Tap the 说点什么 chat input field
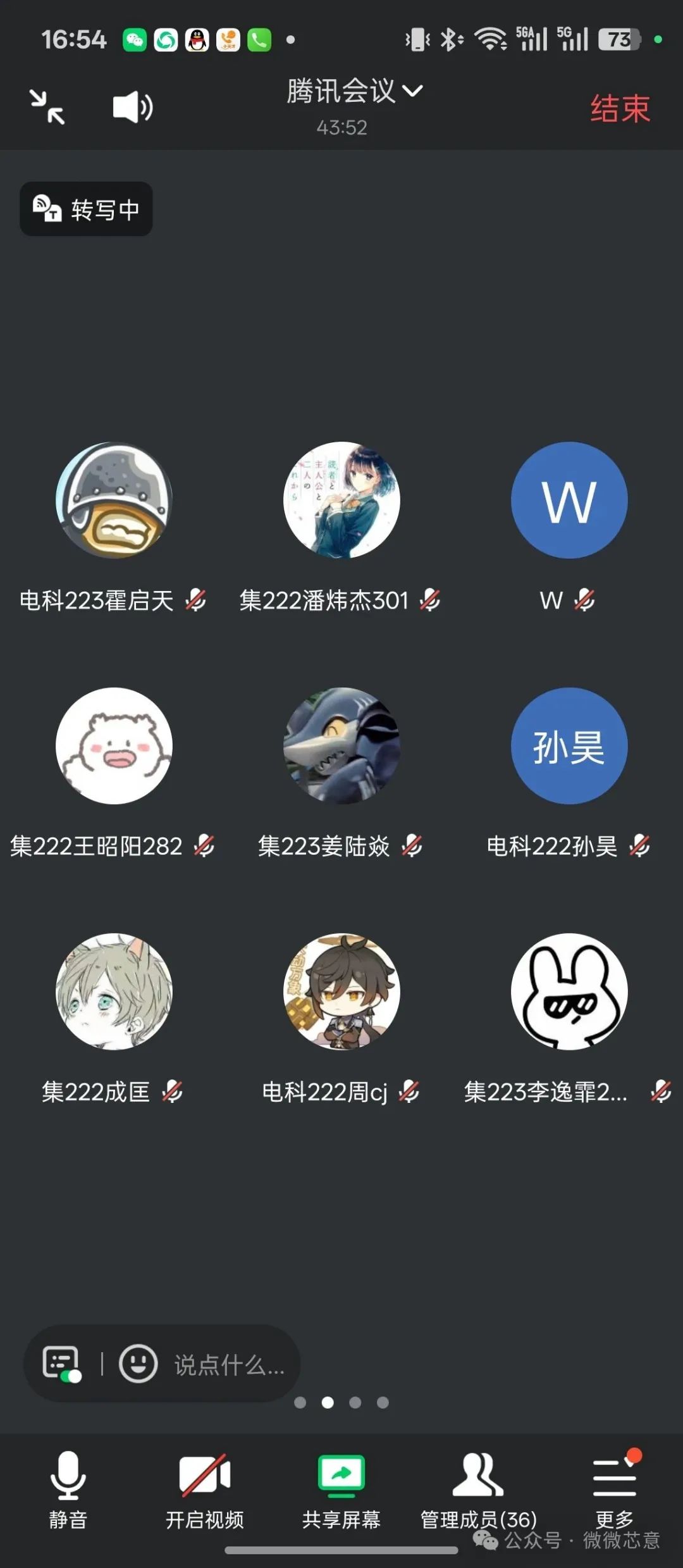 228,1366
